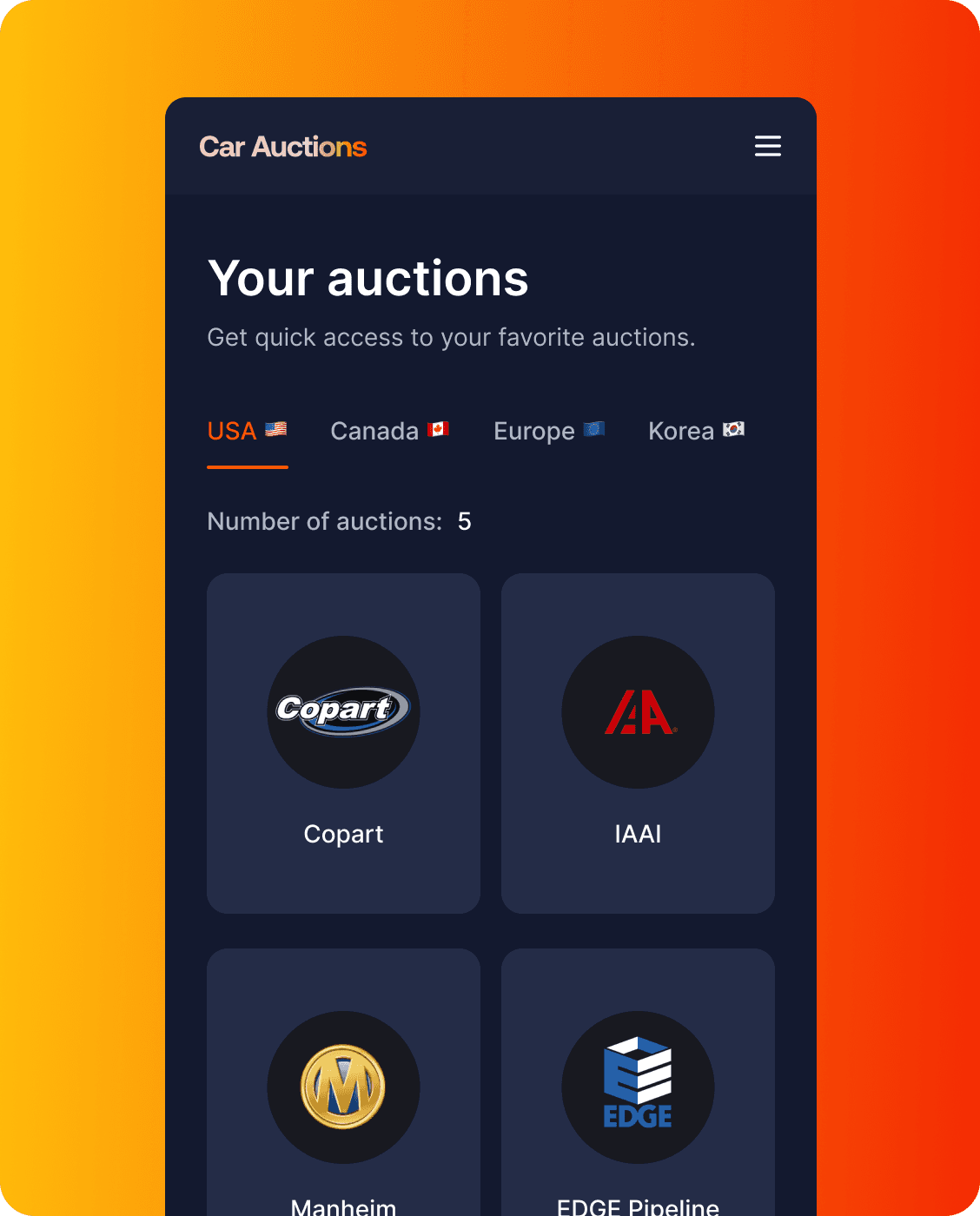
Task: Select the Korea tab
Action: (695, 431)
